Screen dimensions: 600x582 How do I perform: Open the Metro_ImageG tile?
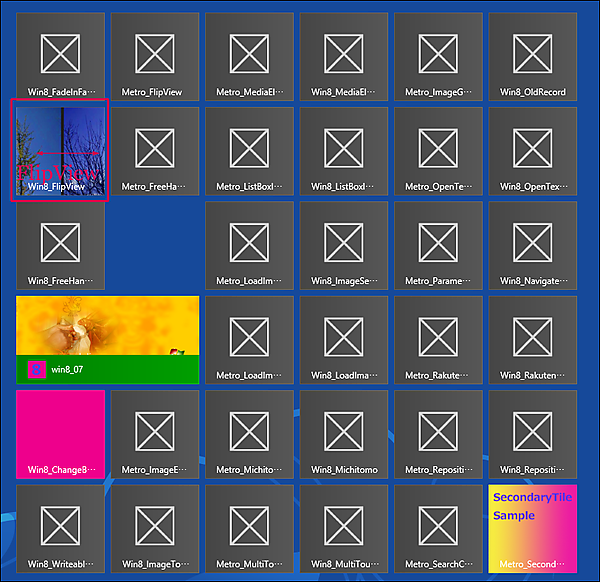[438, 57]
